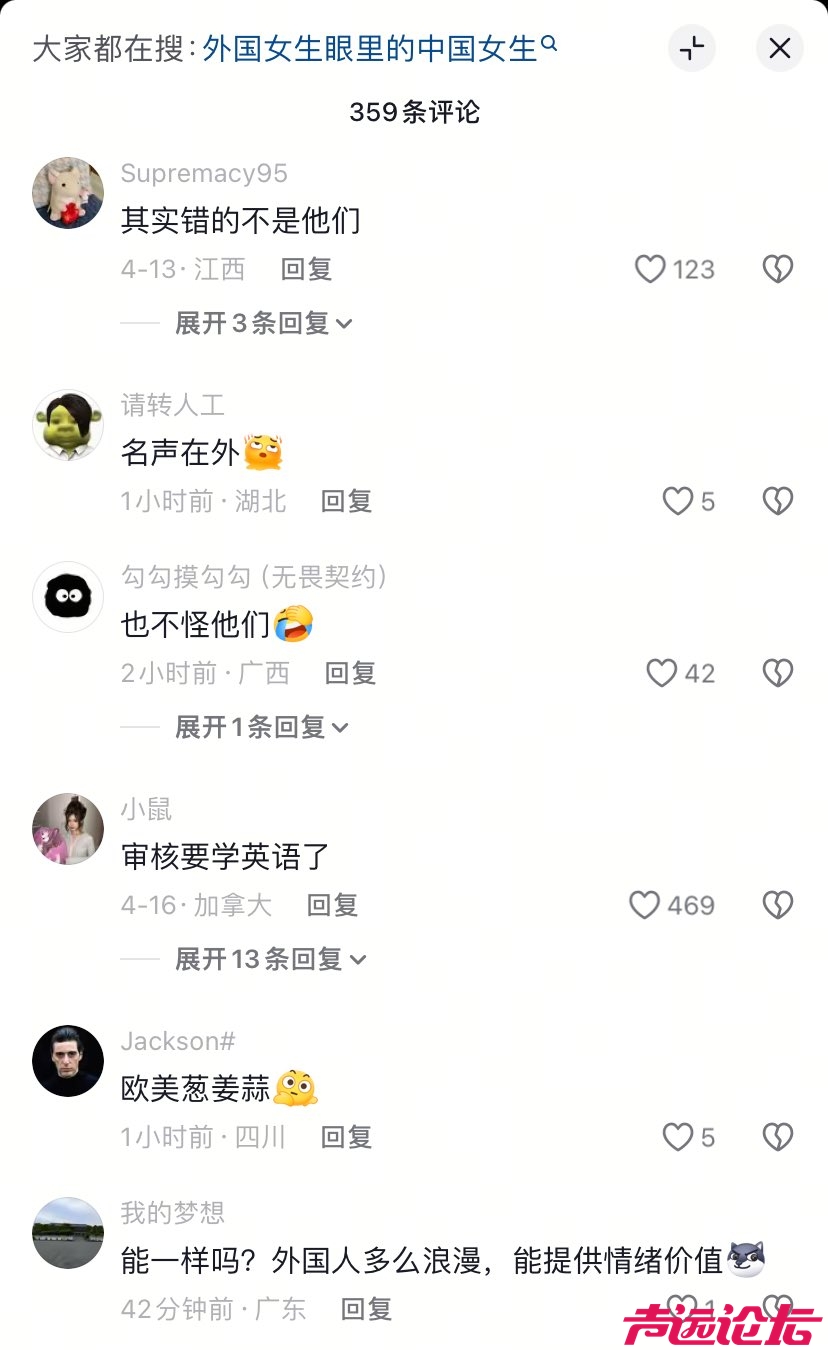Expand 3 replies under Supremacy95's comment
The image size is (828, 1350).
click(263, 323)
